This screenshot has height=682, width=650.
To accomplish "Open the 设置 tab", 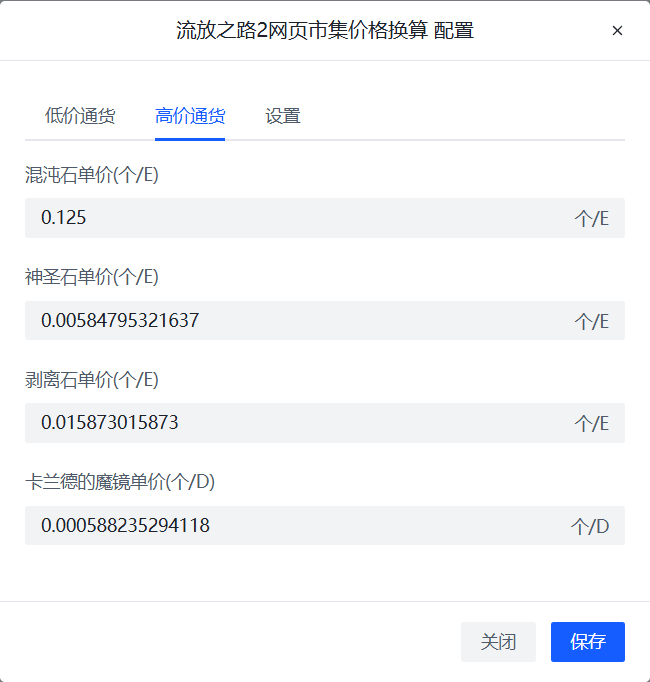I will tap(283, 116).
